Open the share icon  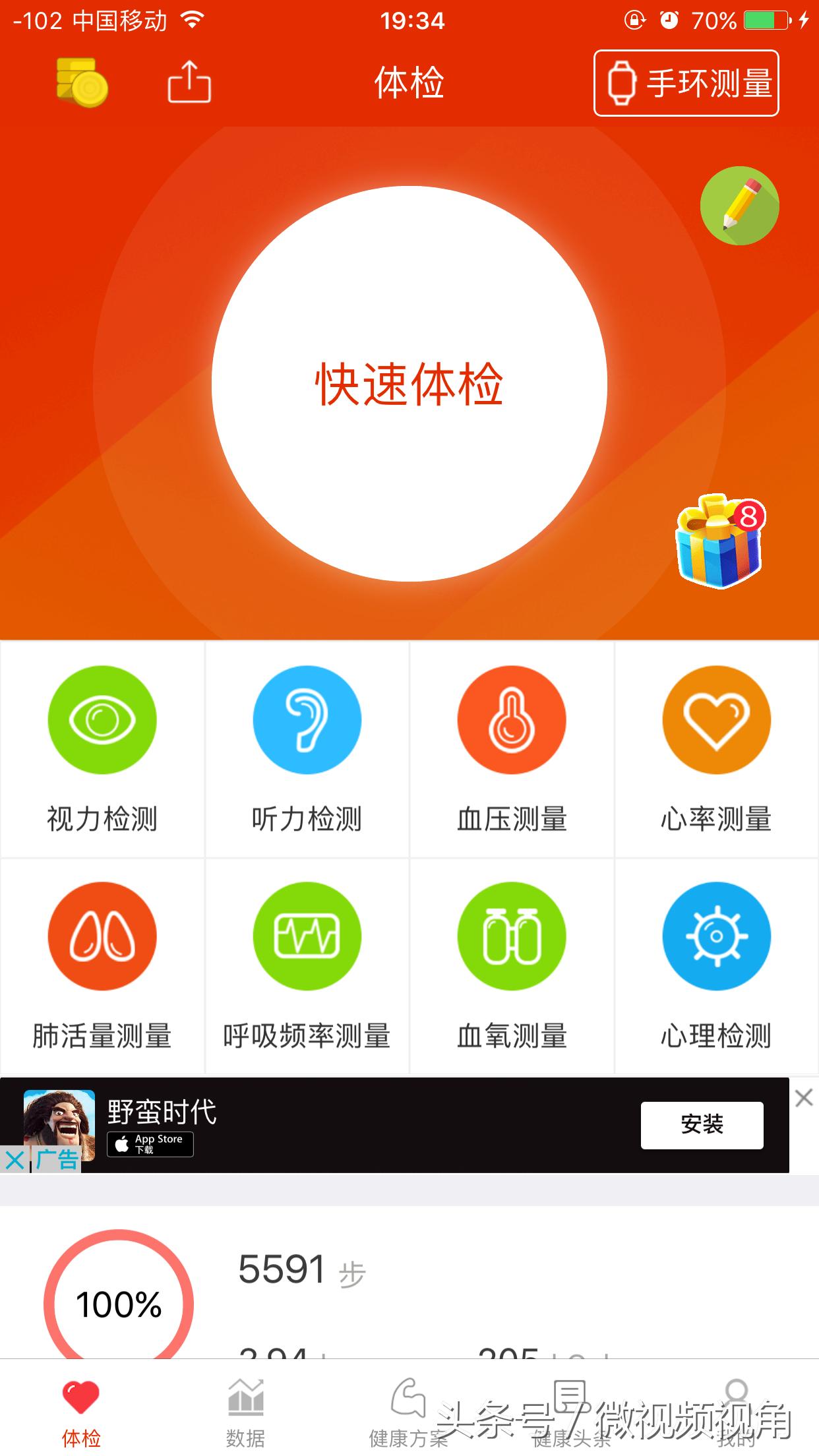(190, 80)
